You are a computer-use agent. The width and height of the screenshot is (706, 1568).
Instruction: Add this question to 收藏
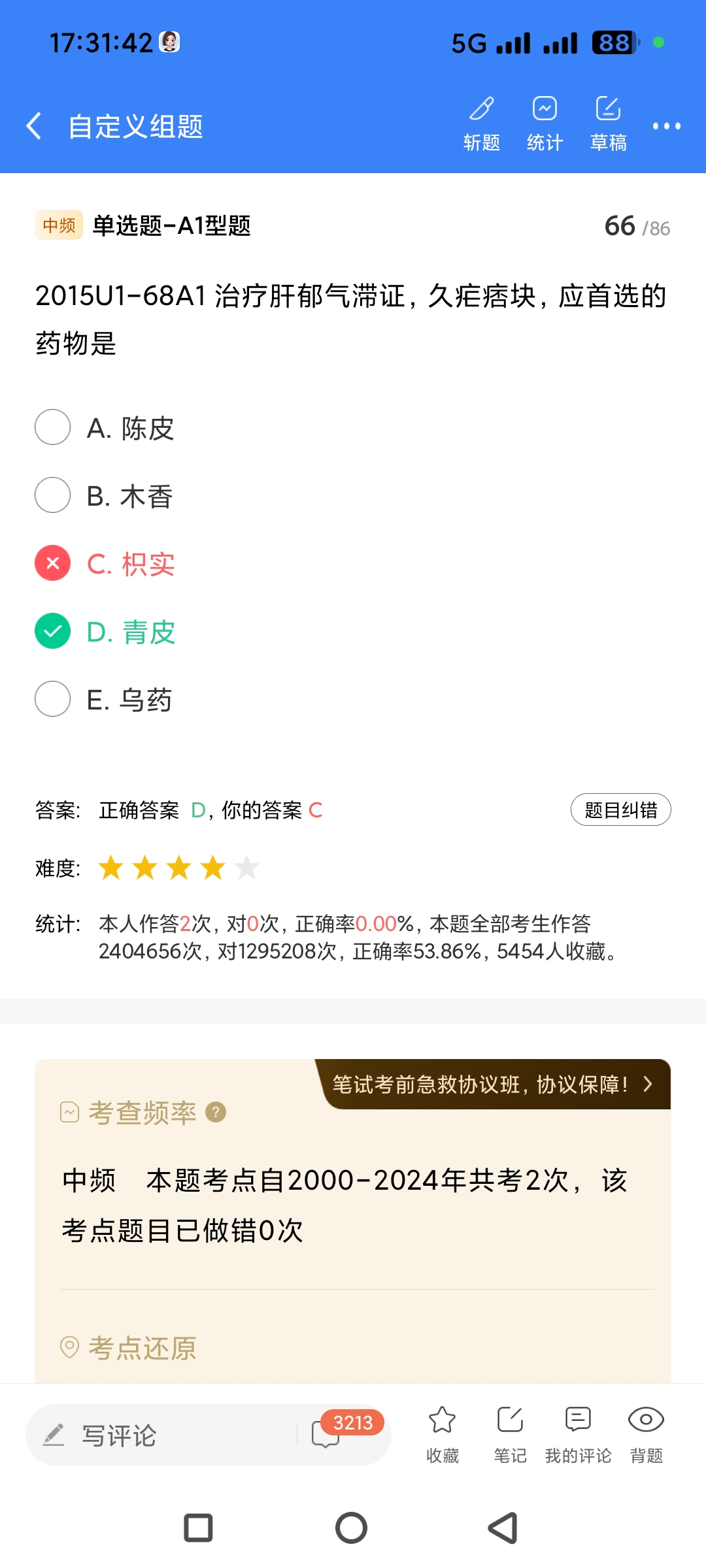(x=443, y=1434)
